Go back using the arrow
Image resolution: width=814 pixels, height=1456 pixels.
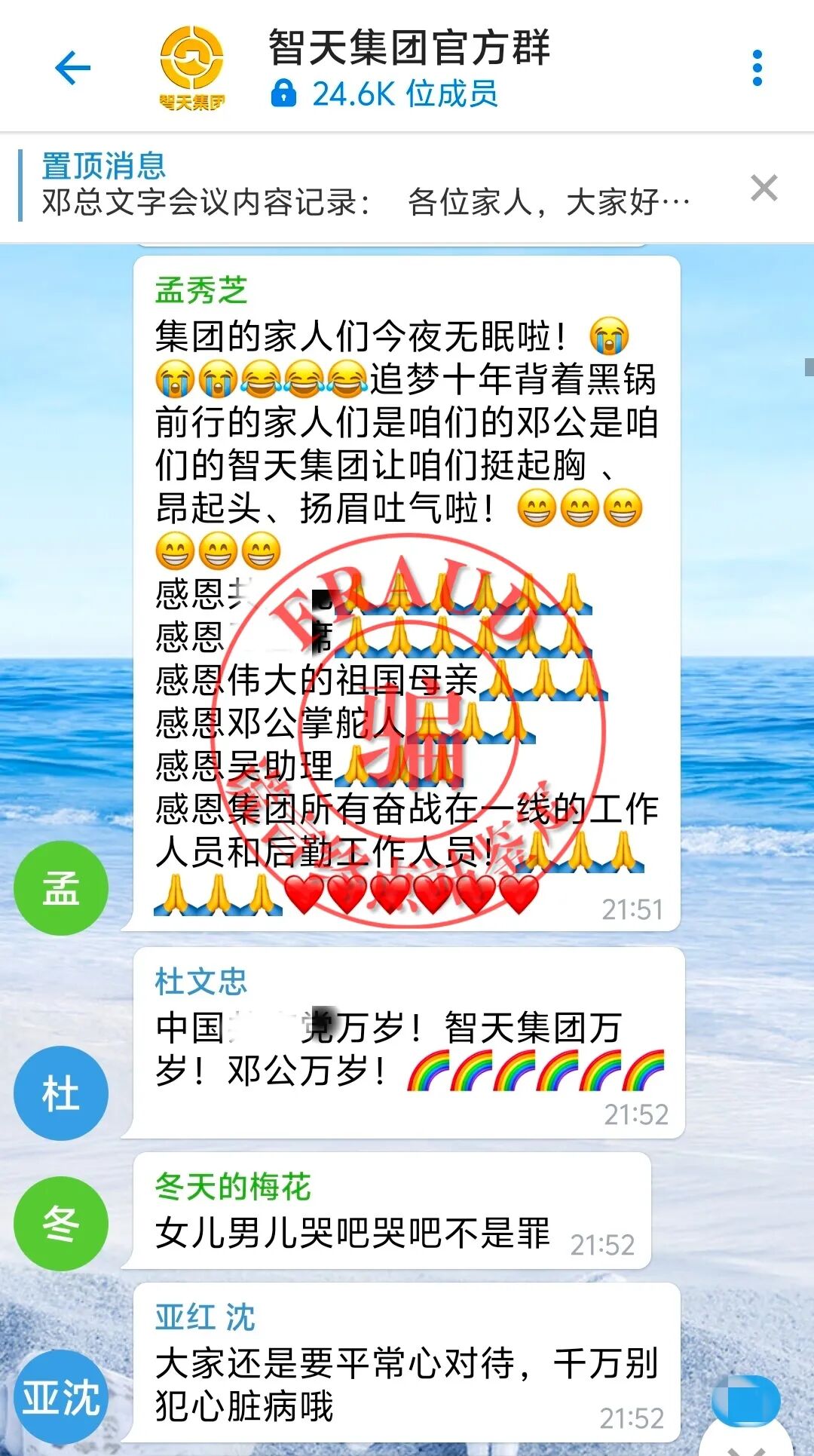[73, 68]
